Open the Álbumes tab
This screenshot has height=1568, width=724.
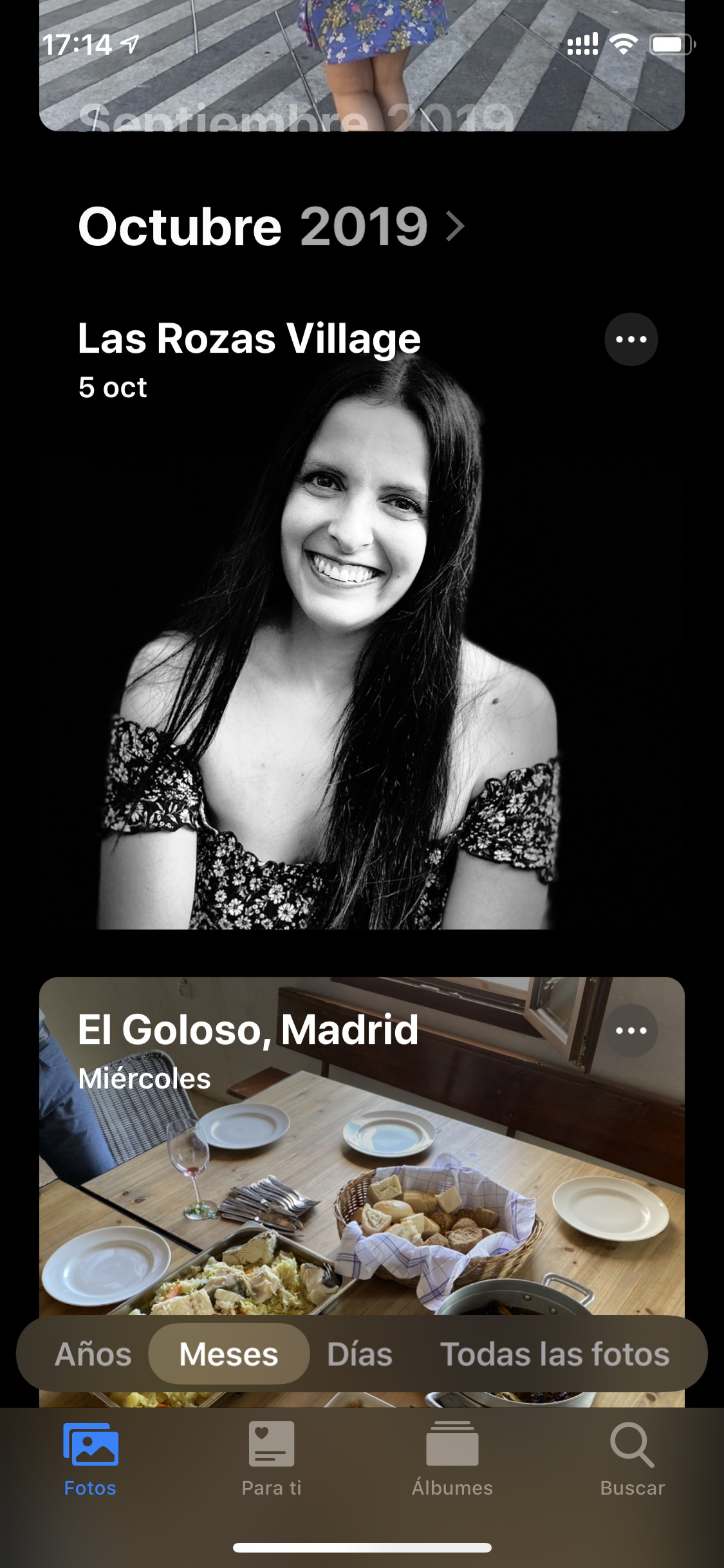452,1460
